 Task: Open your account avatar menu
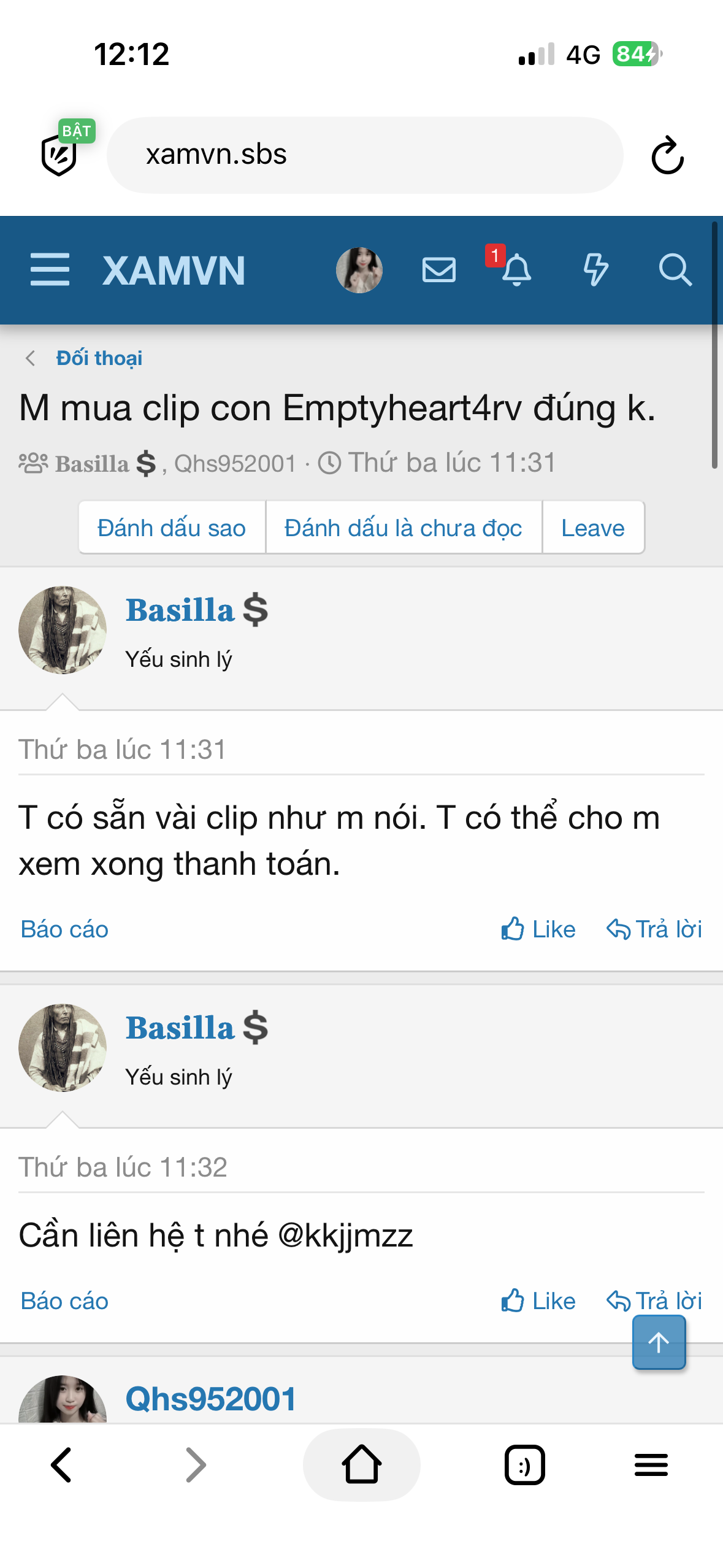tap(359, 270)
